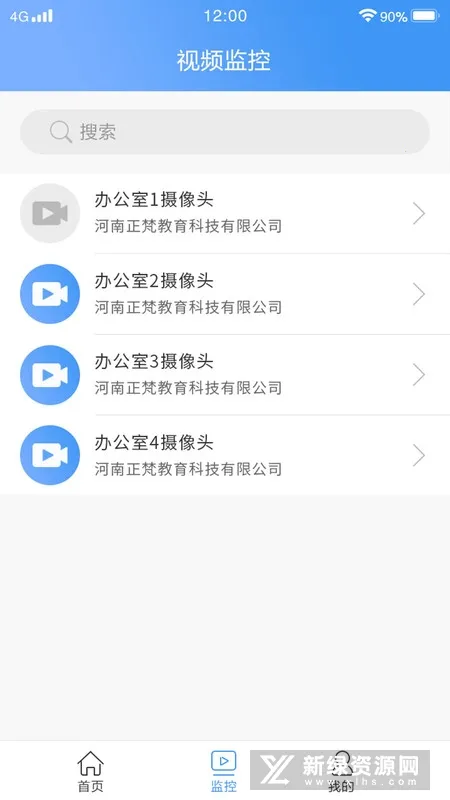
Task: Select the 监控 tab
Action: point(223,771)
